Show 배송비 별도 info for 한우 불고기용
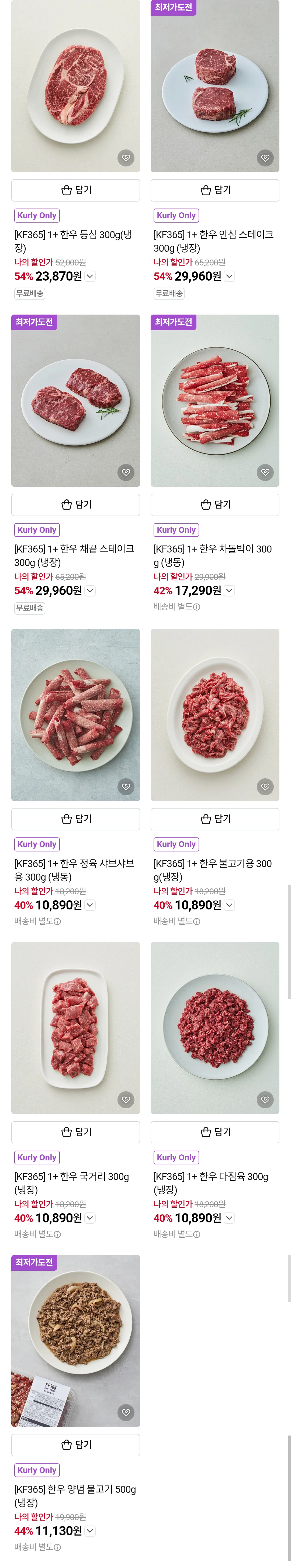The width and height of the screenshot is (291, 1568). (197, 922)
